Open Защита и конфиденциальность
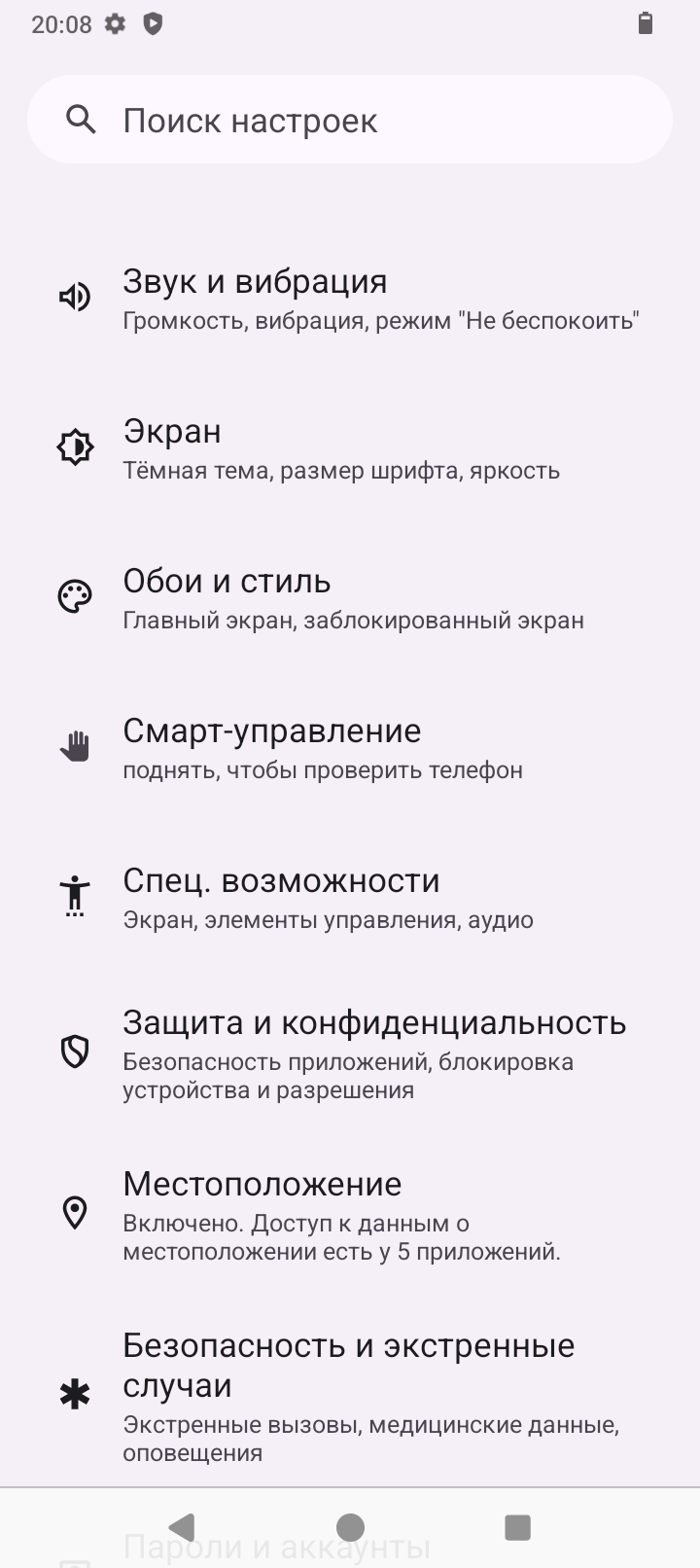This screenshot has height=1568, width=700. point(350,1053)
